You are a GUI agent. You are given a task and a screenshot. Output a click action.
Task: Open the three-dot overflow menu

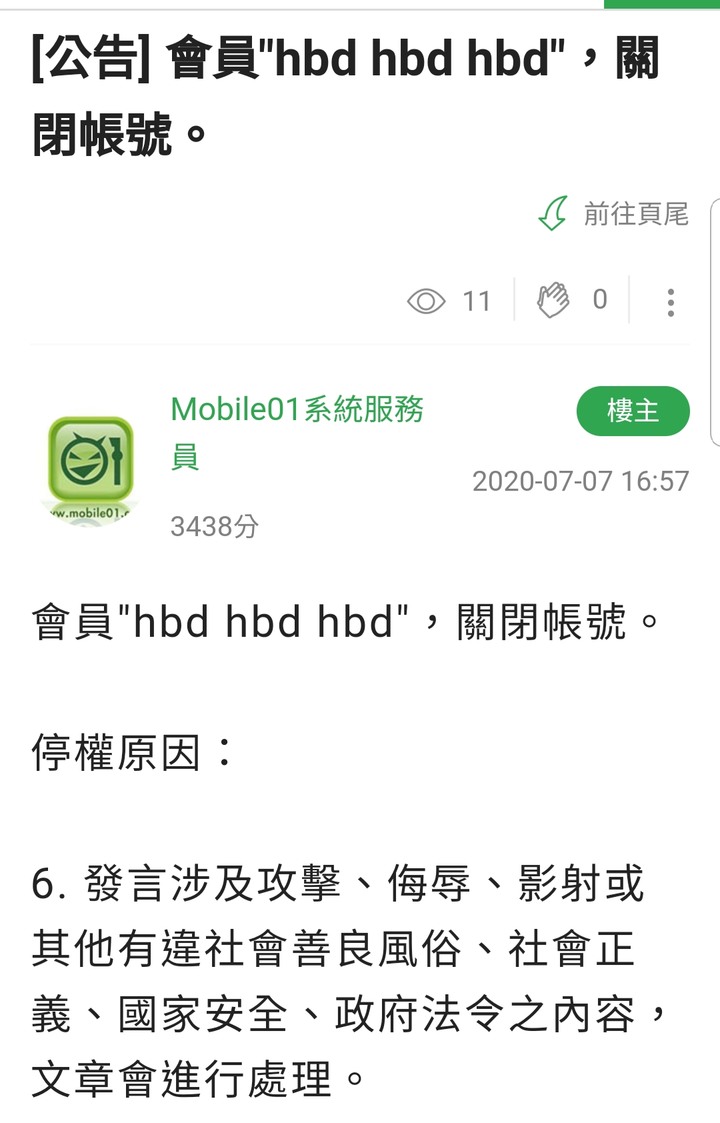(671, 302)
